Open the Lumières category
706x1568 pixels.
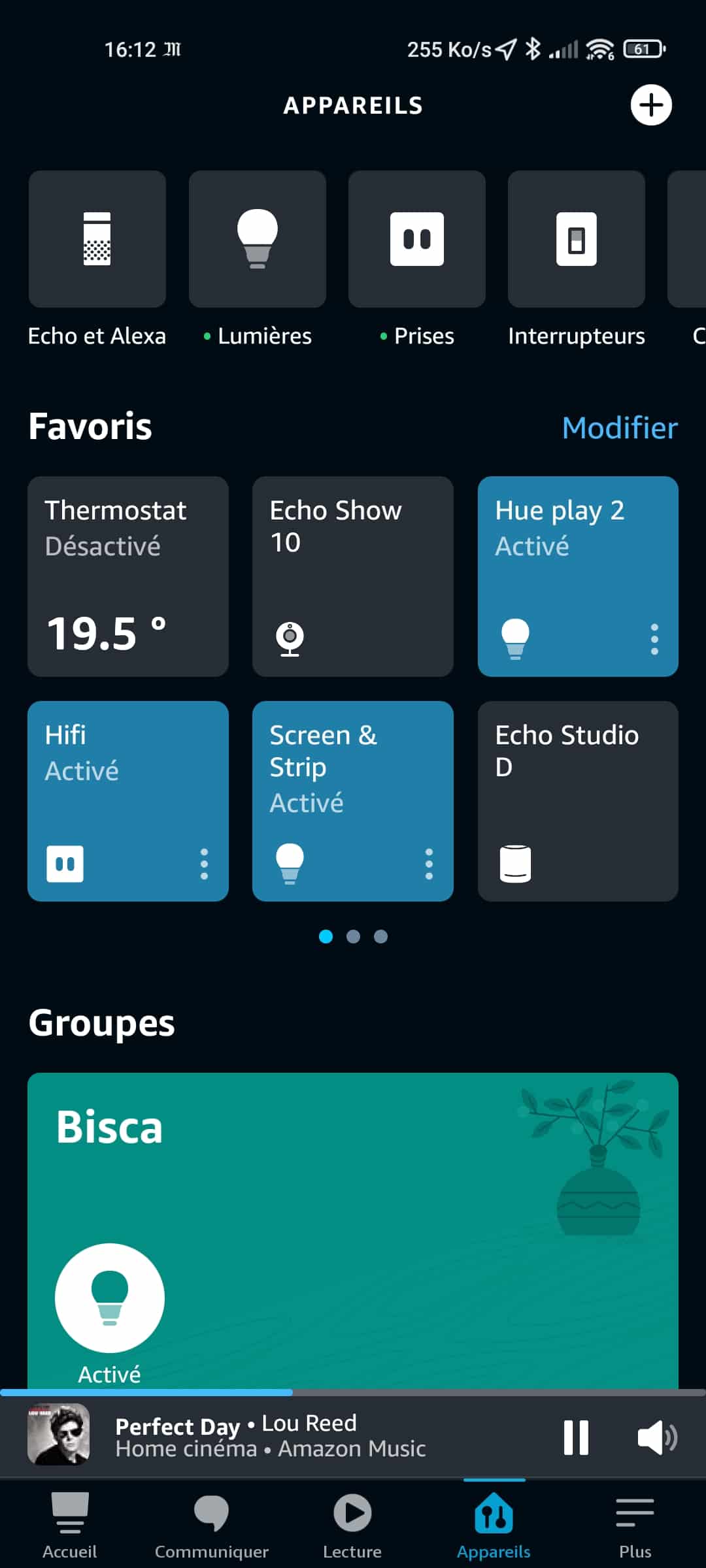(x=257, y=239)
